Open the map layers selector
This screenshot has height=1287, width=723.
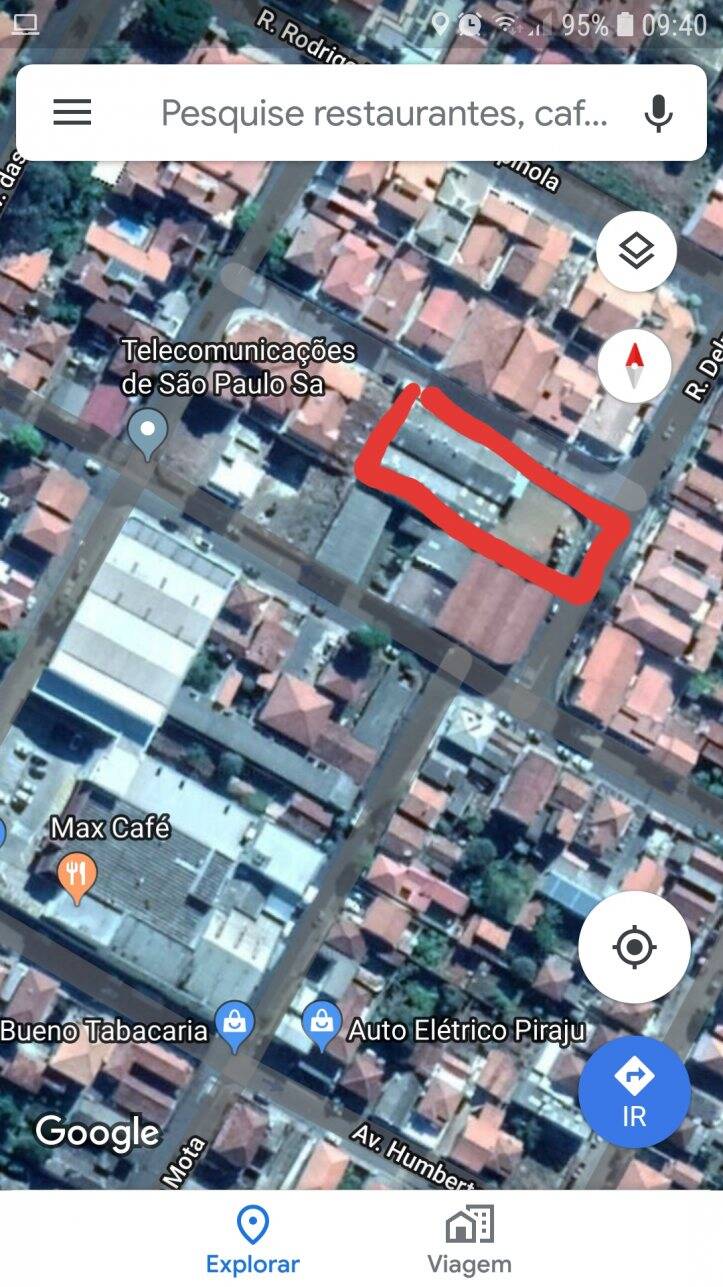click(636, 251)
